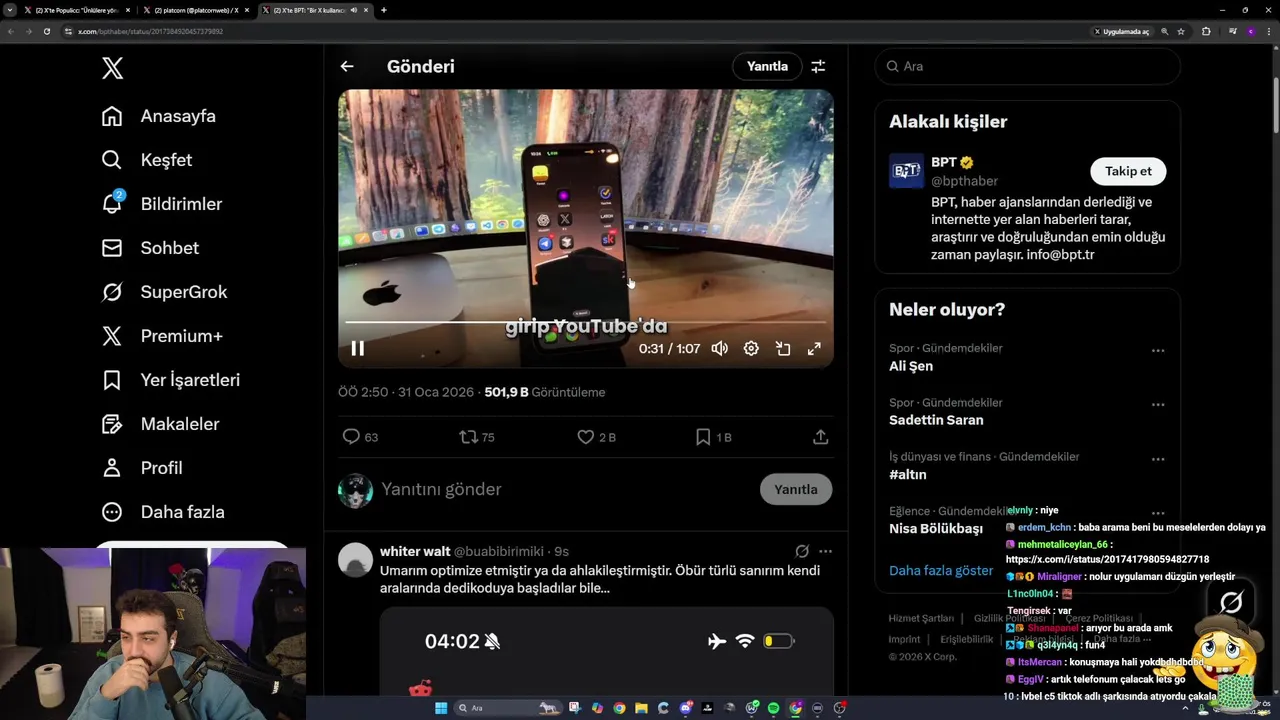Open the video settings gear
1280x720 pixels.
pyautogui.click(x=751, y=349)
